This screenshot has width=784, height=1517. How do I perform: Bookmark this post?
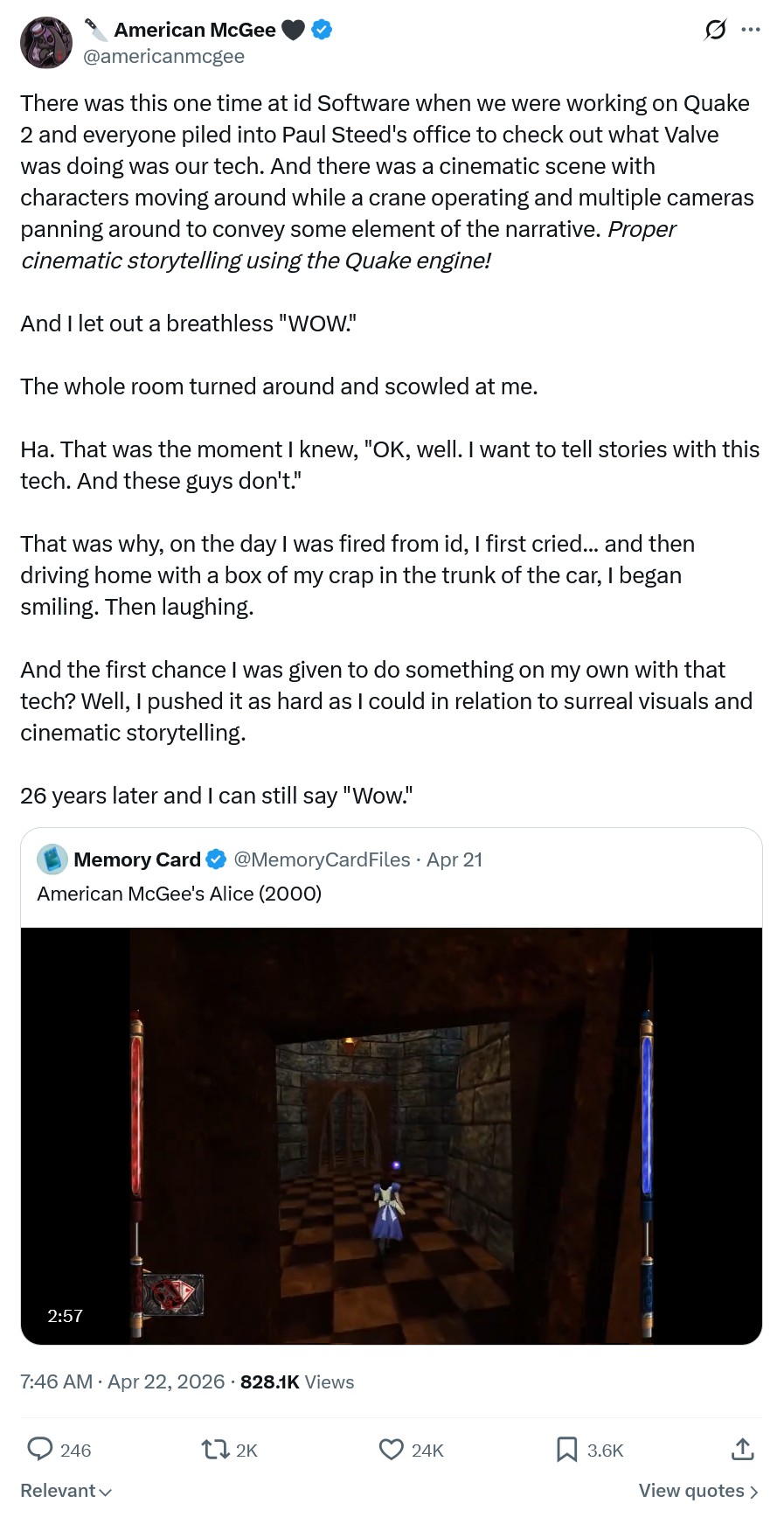coord(566,1450)
